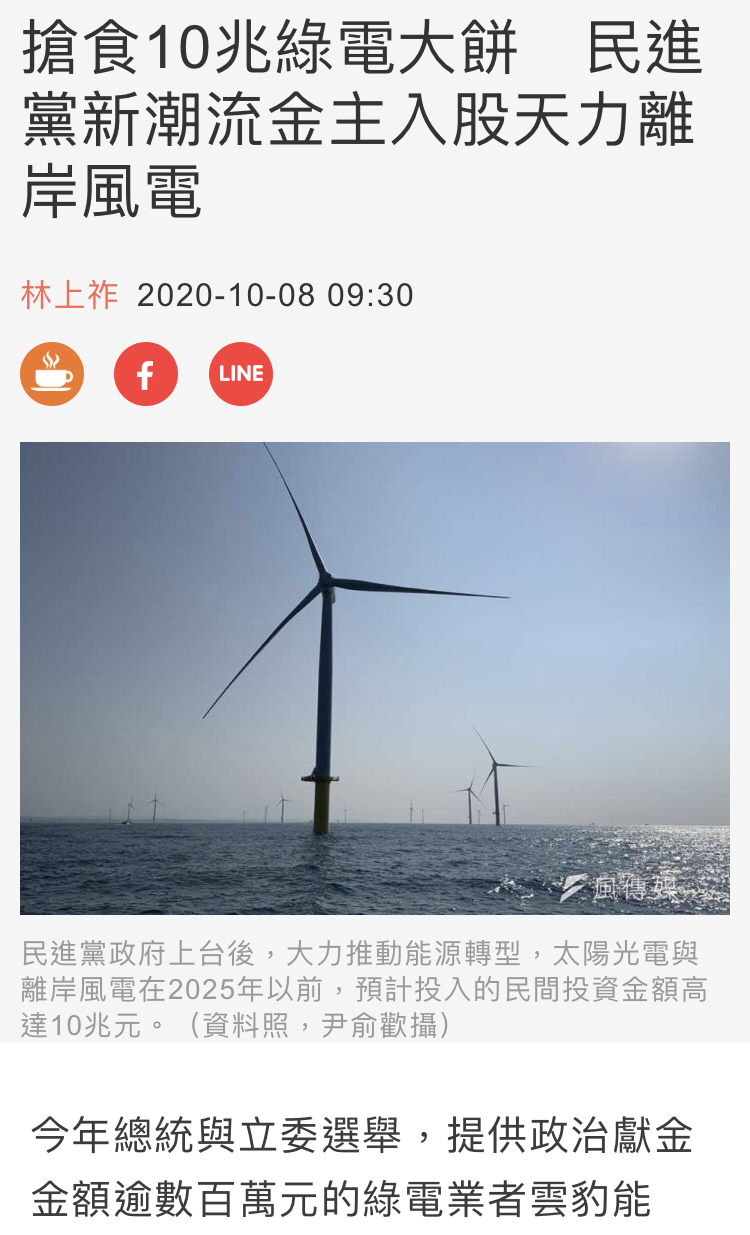
Task: Open the offshore wind turbine photo
Action: [375, 678]
